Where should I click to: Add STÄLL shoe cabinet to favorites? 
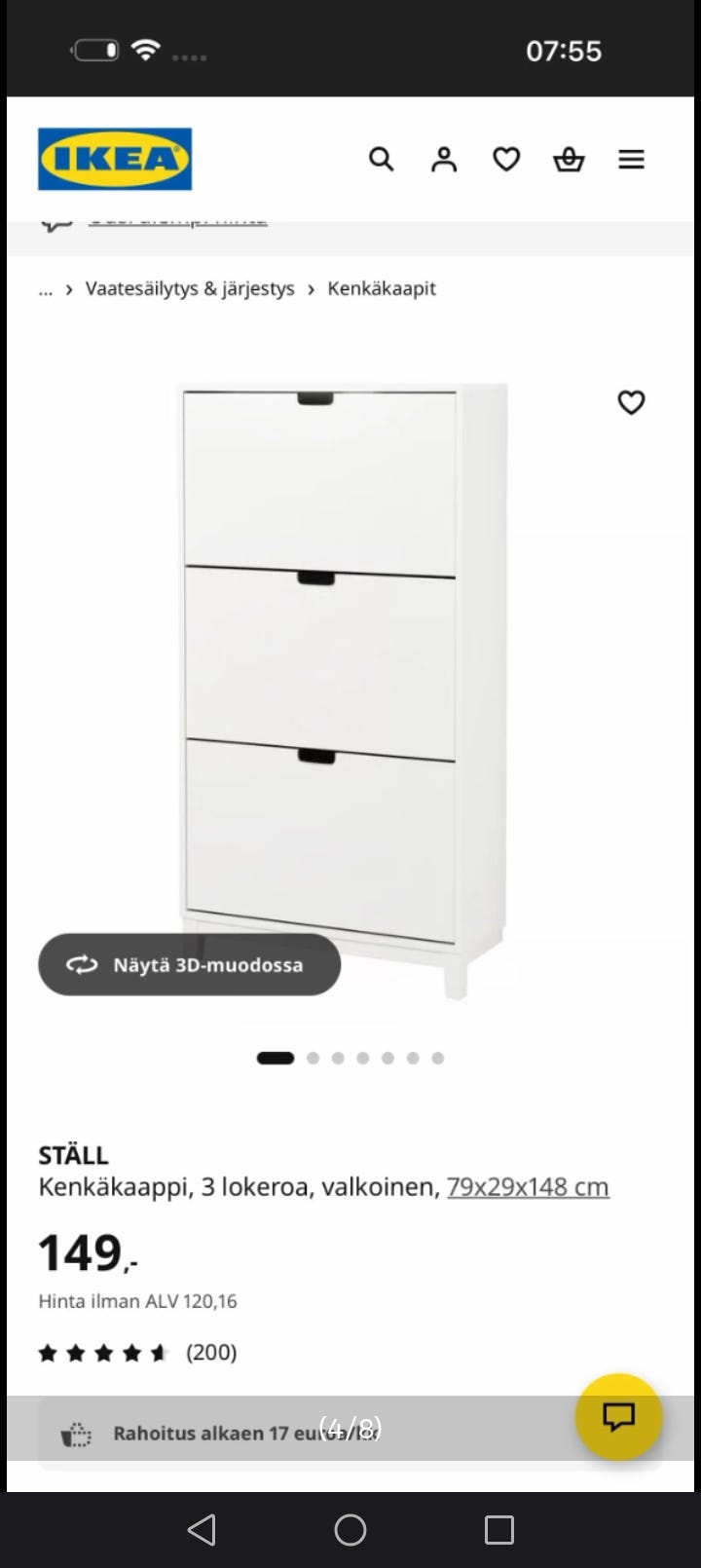pyautogui.click(x=631, y=401)
